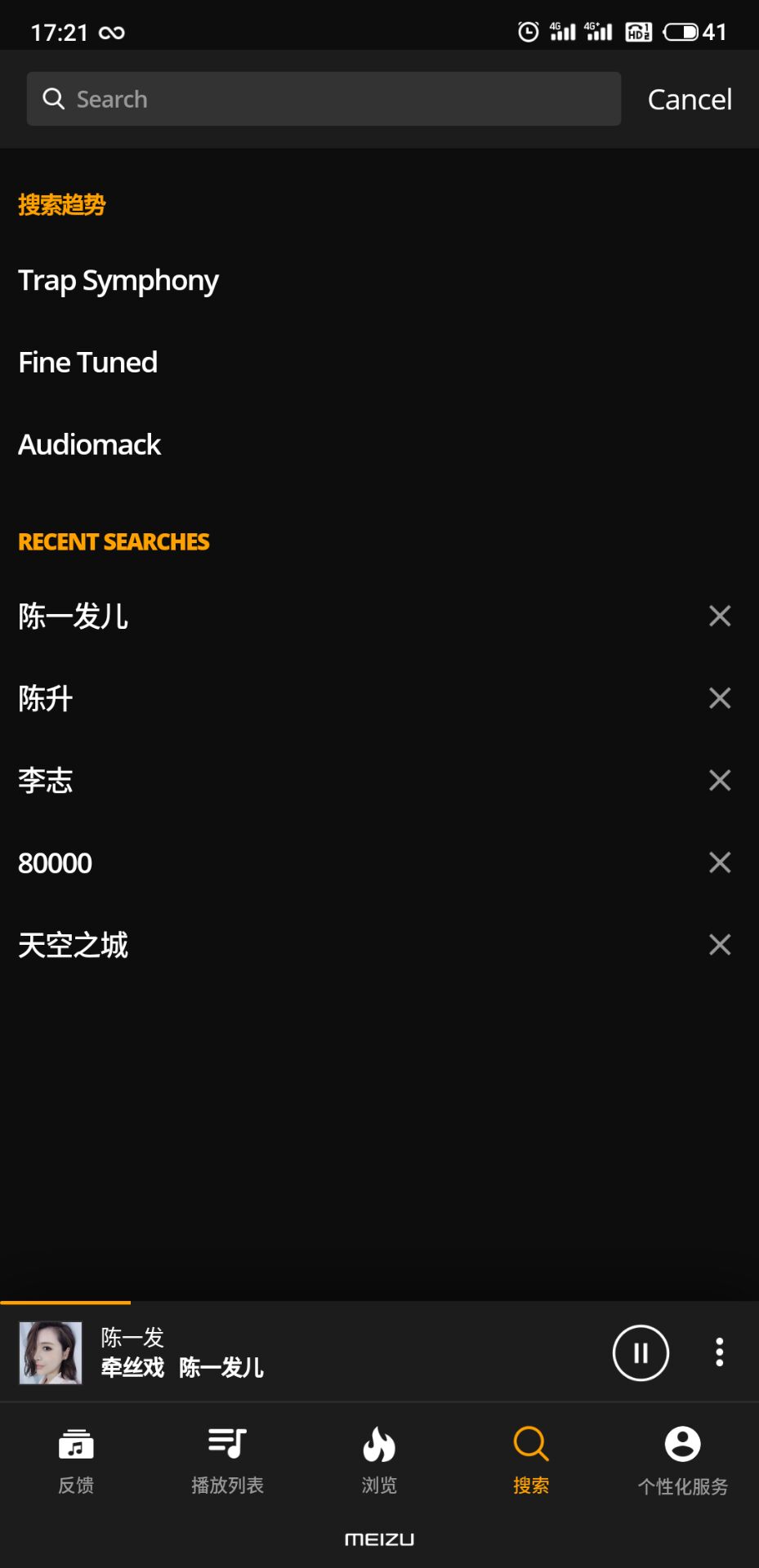Remove 陈一发儿 from recent searches

tap(719, 616)
